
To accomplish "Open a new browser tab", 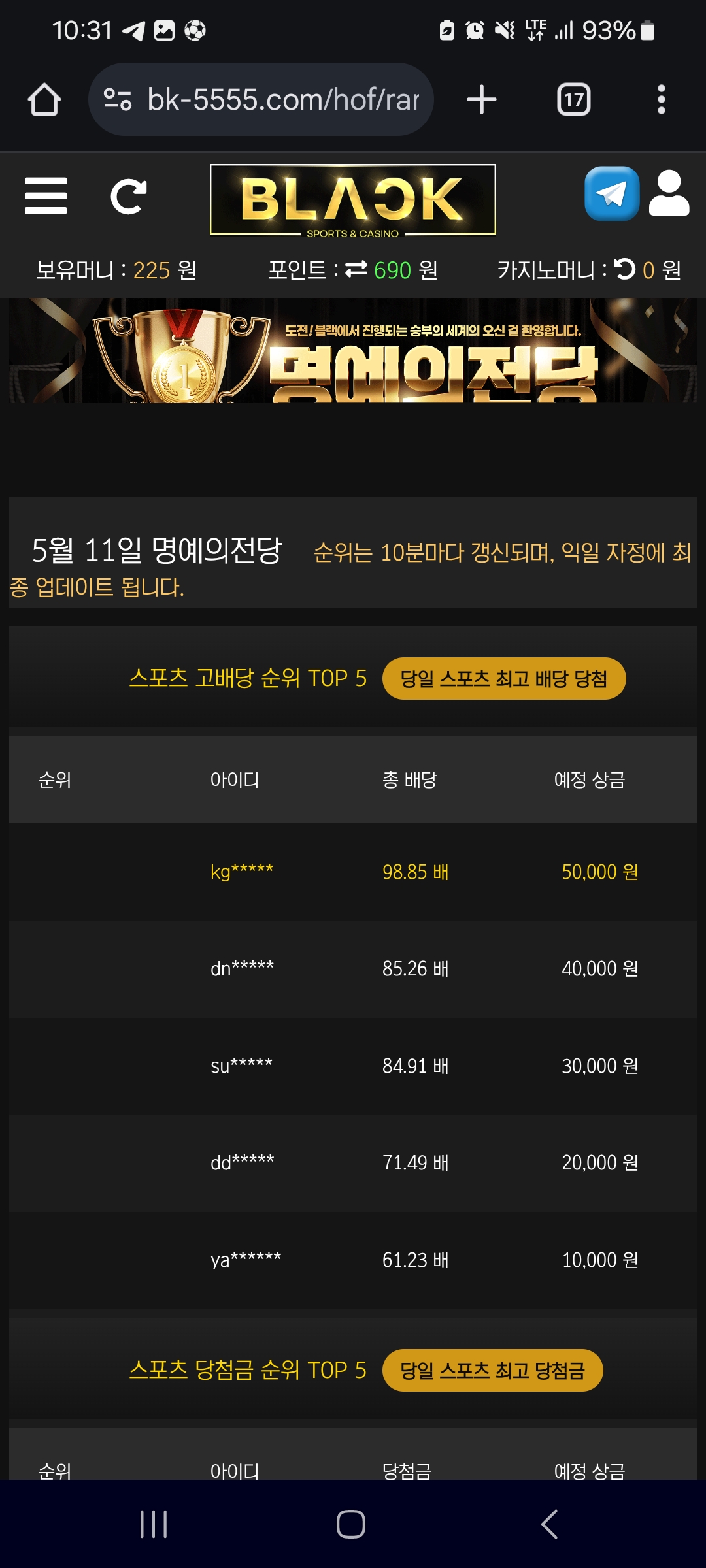I will click(482, 100).
